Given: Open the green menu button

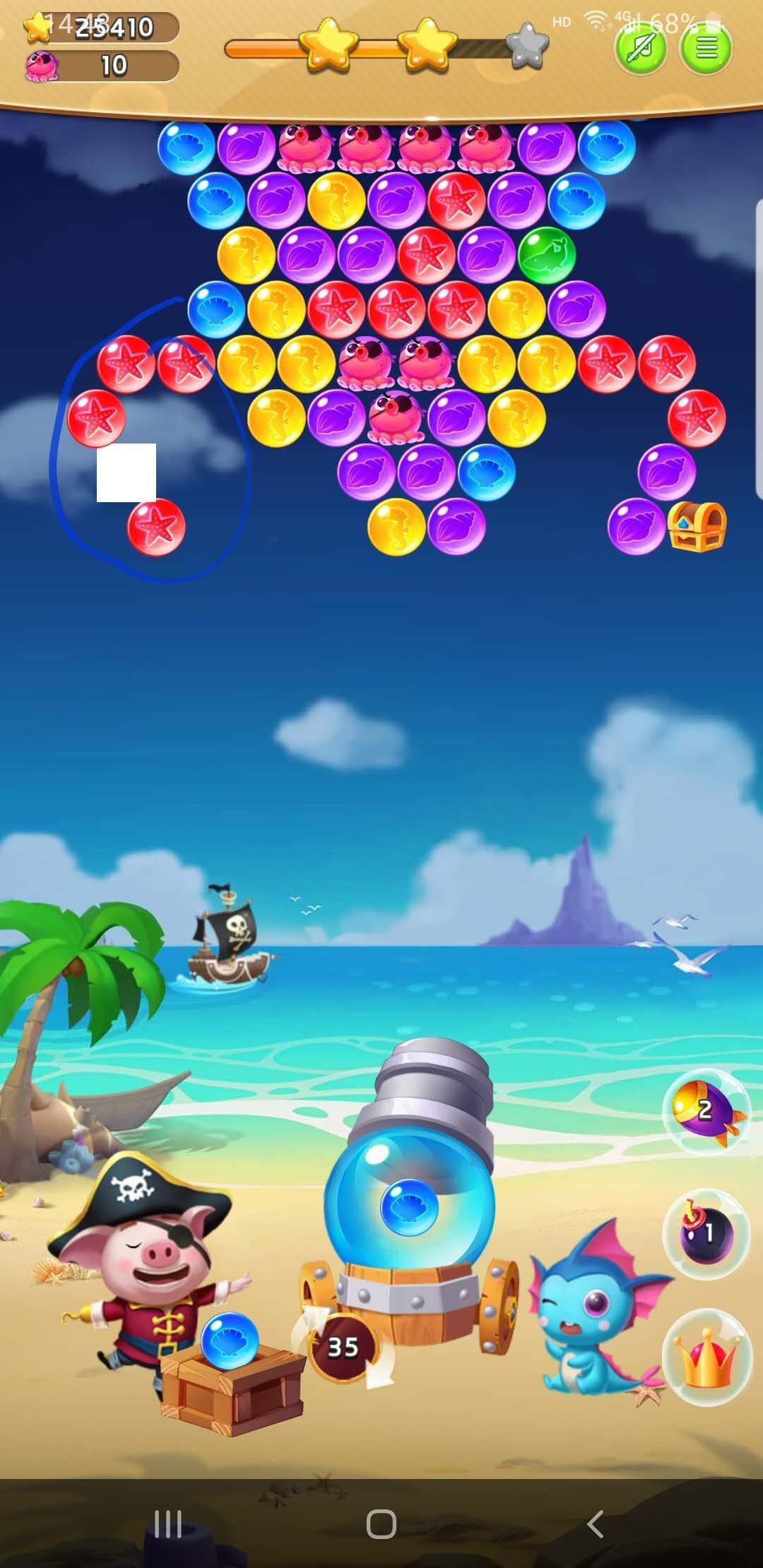Looking at the screenshot, I should click(x=706, y=49).
